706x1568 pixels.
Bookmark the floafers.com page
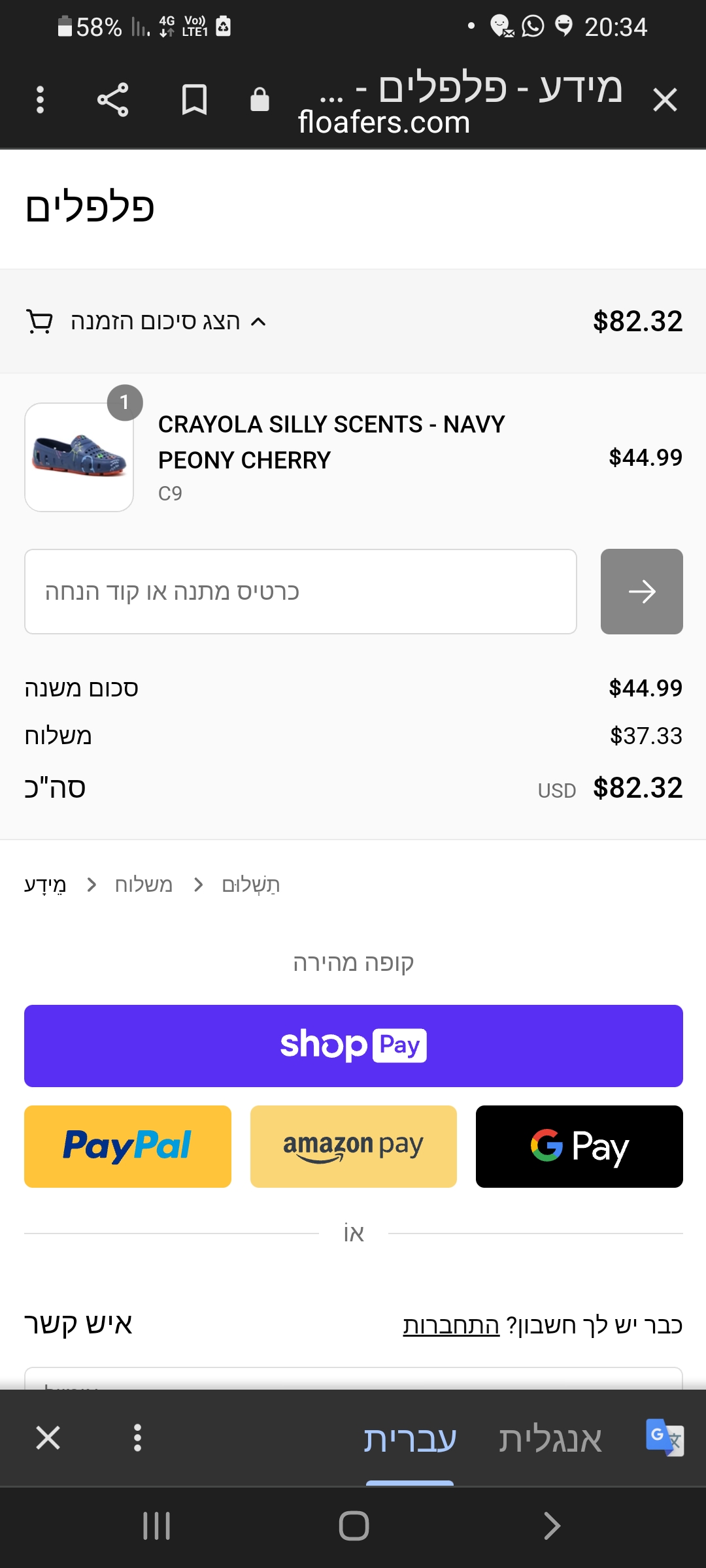tap(194, 100)
